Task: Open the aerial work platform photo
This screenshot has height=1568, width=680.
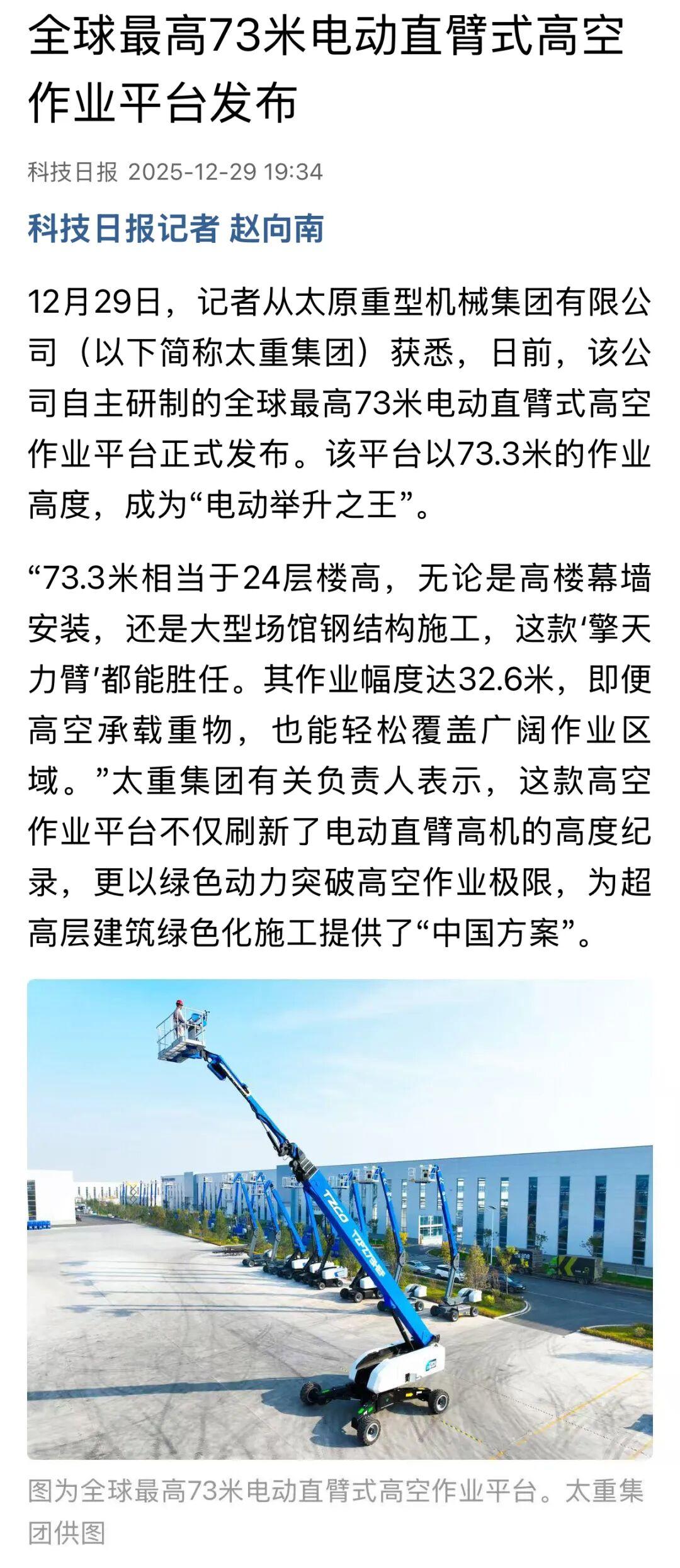Action: 340,1219
